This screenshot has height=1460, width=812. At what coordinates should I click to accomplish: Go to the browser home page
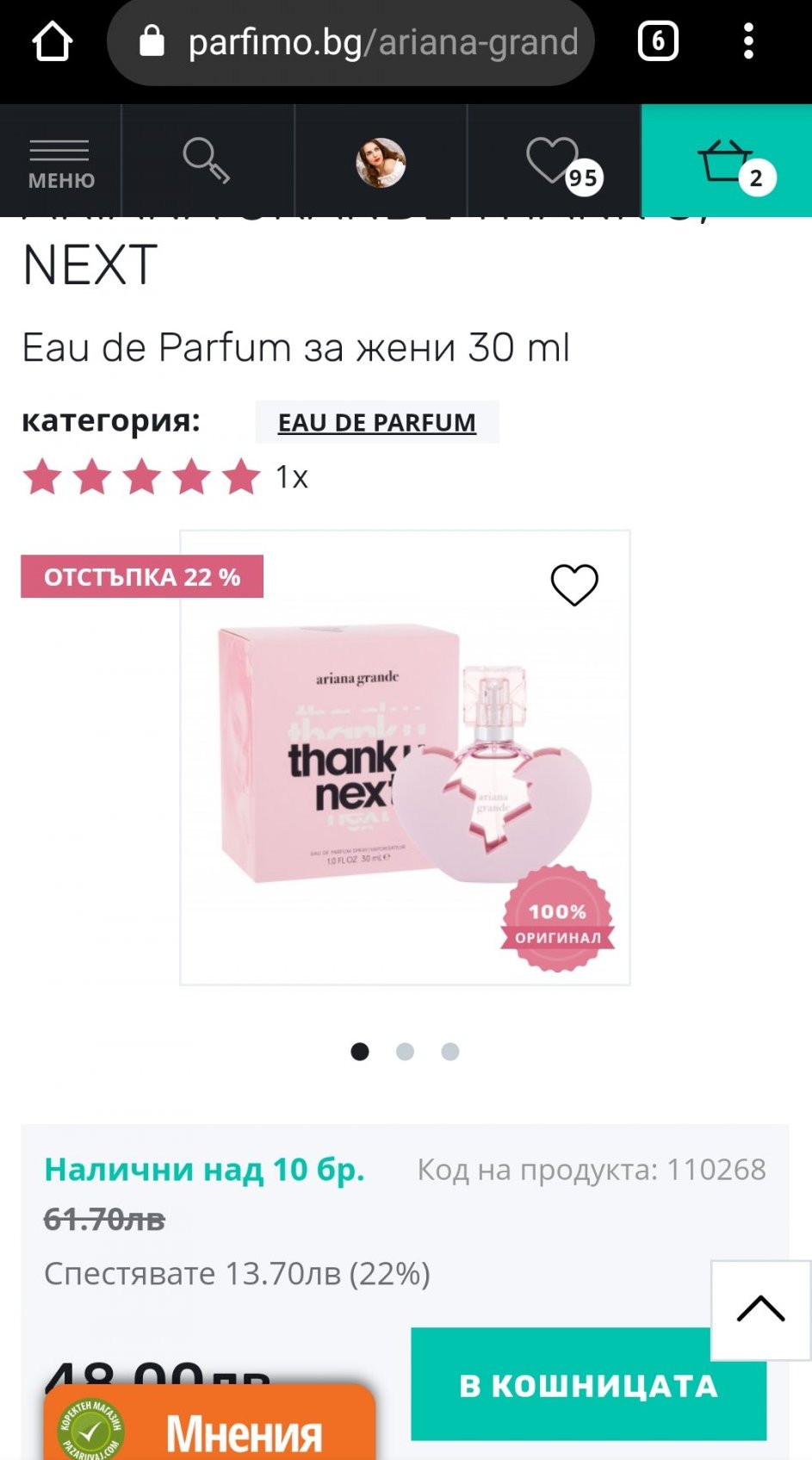point(52,41)
